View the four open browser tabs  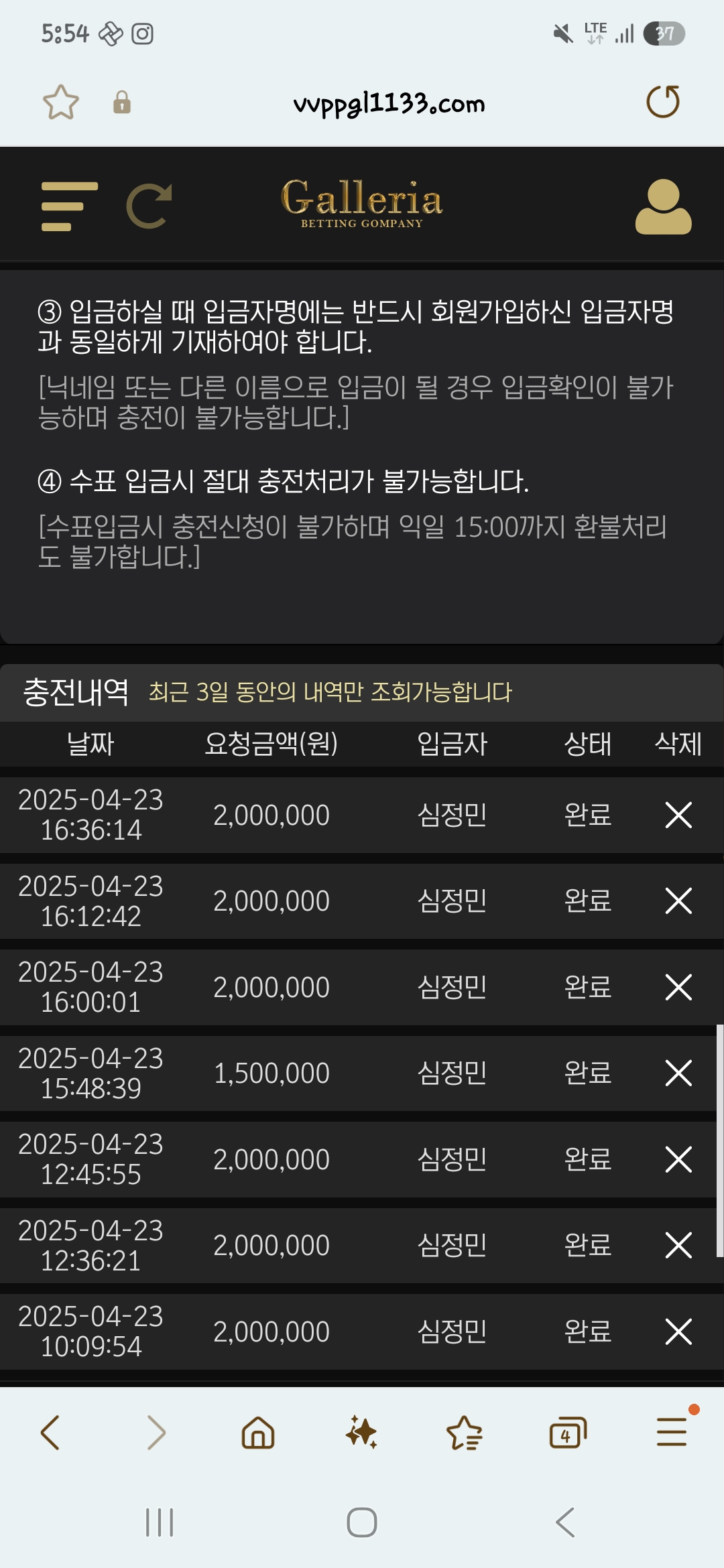tap(567, 1433)
